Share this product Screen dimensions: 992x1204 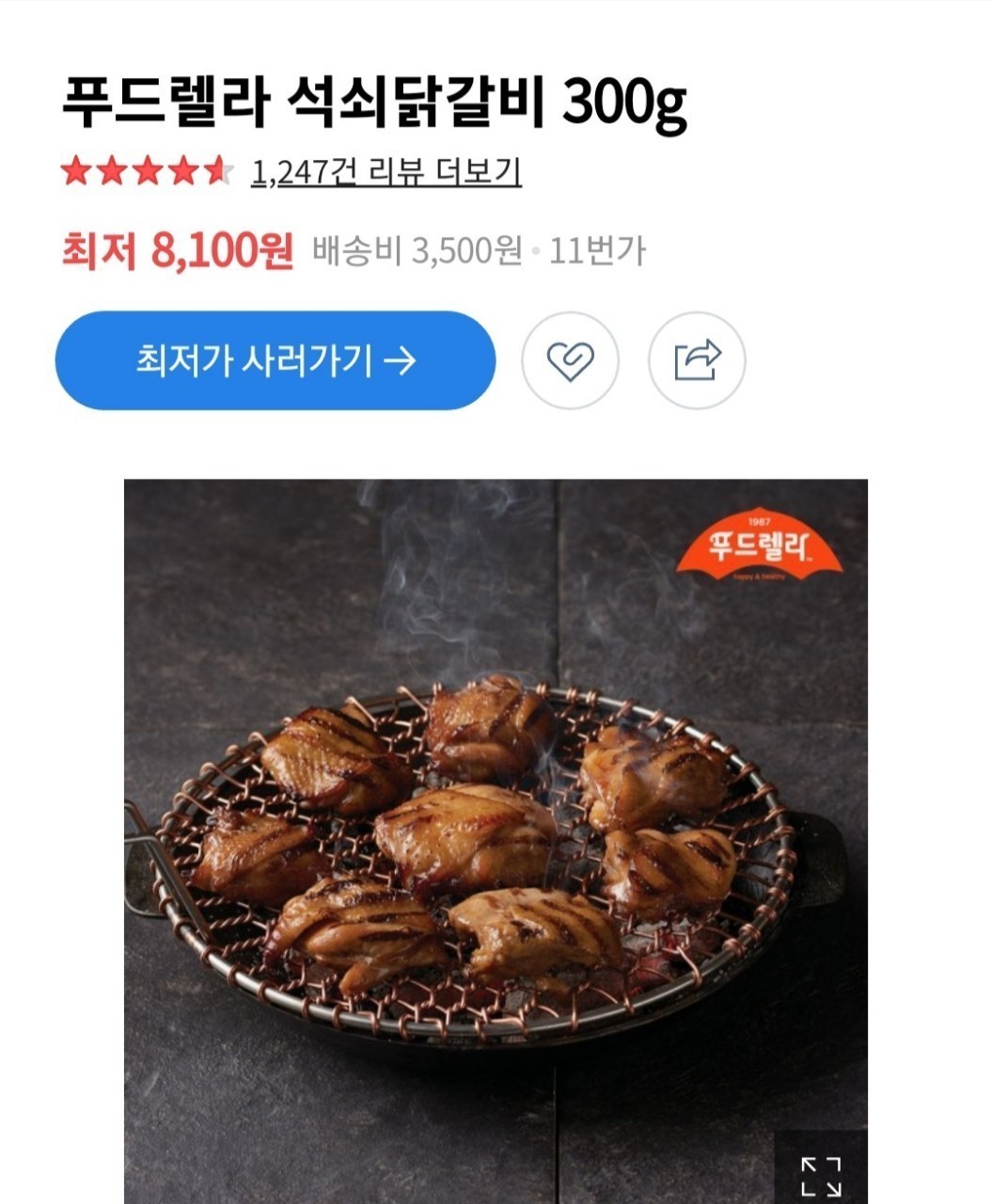[697, 360]
